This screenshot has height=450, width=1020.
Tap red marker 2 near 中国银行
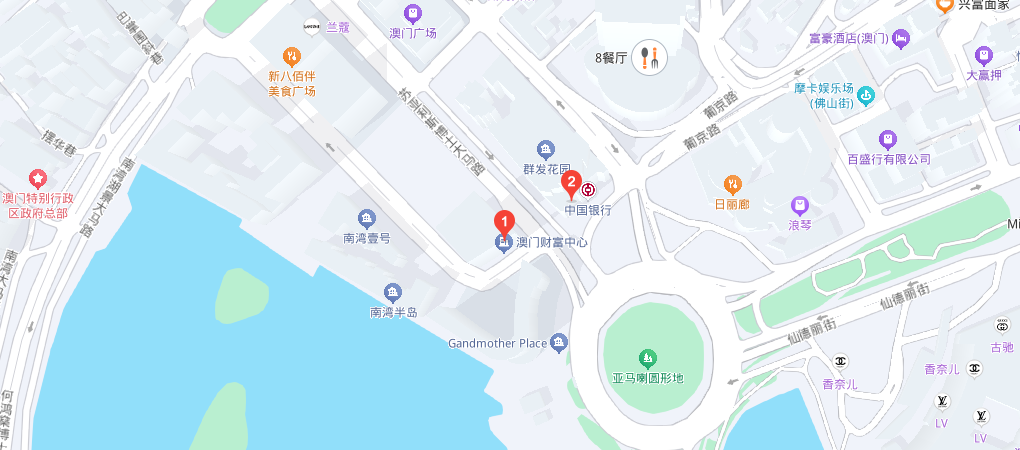[571, 183]
